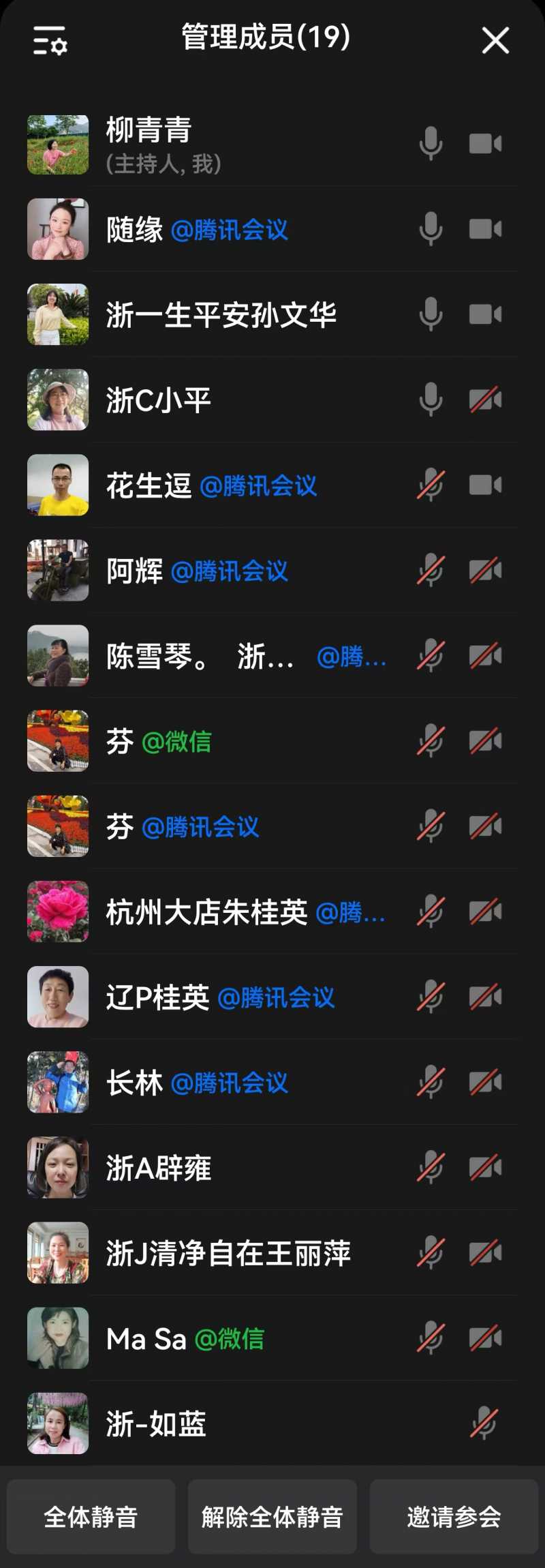Viewport: 545px width, 1568px height.
Task: Tap 解除全体静音 to unmute all
Action: (x=272, y=1517)
